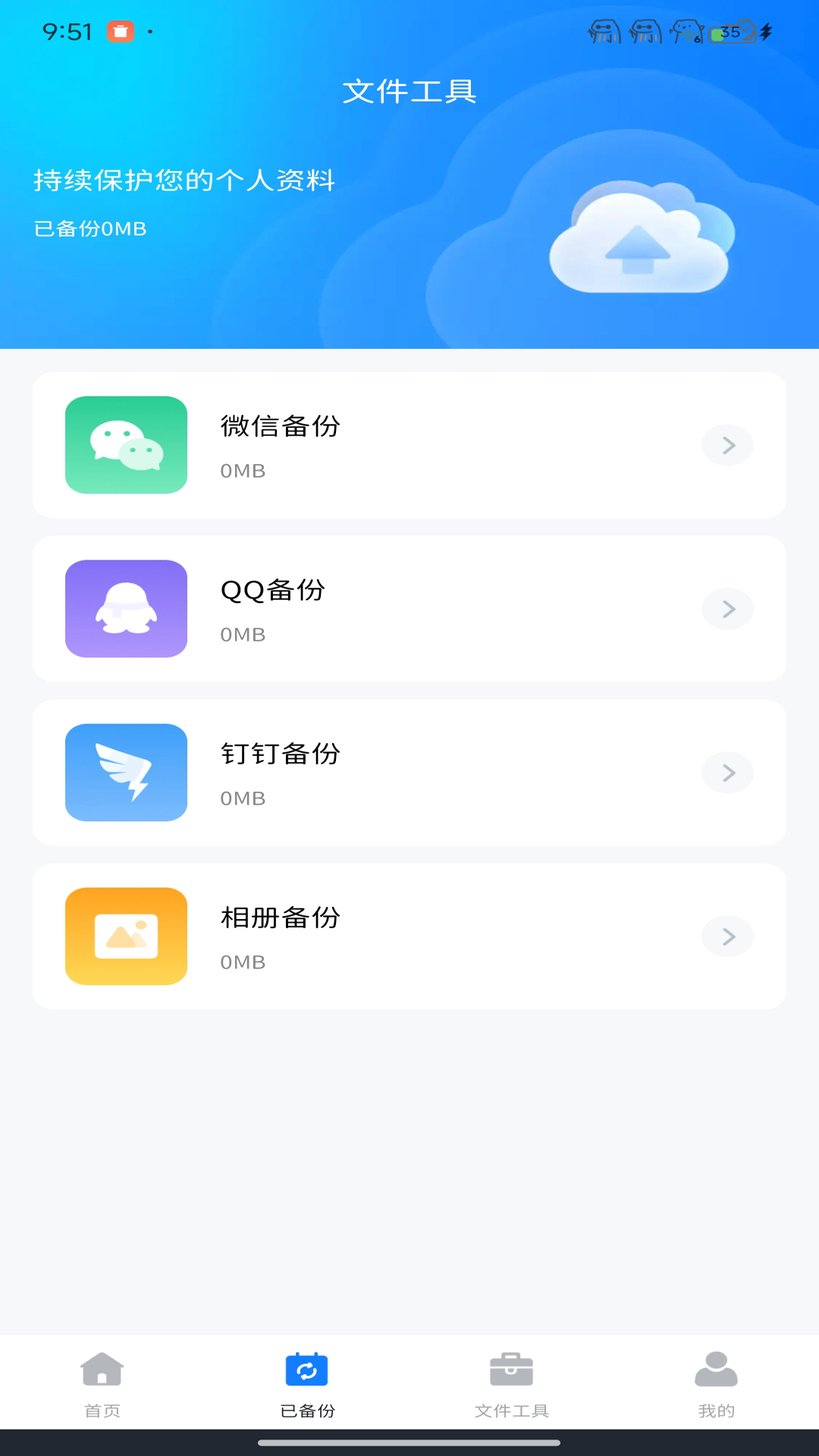
Task: Tap the QQ penguin backup icon
Action: tap(126, 609)
